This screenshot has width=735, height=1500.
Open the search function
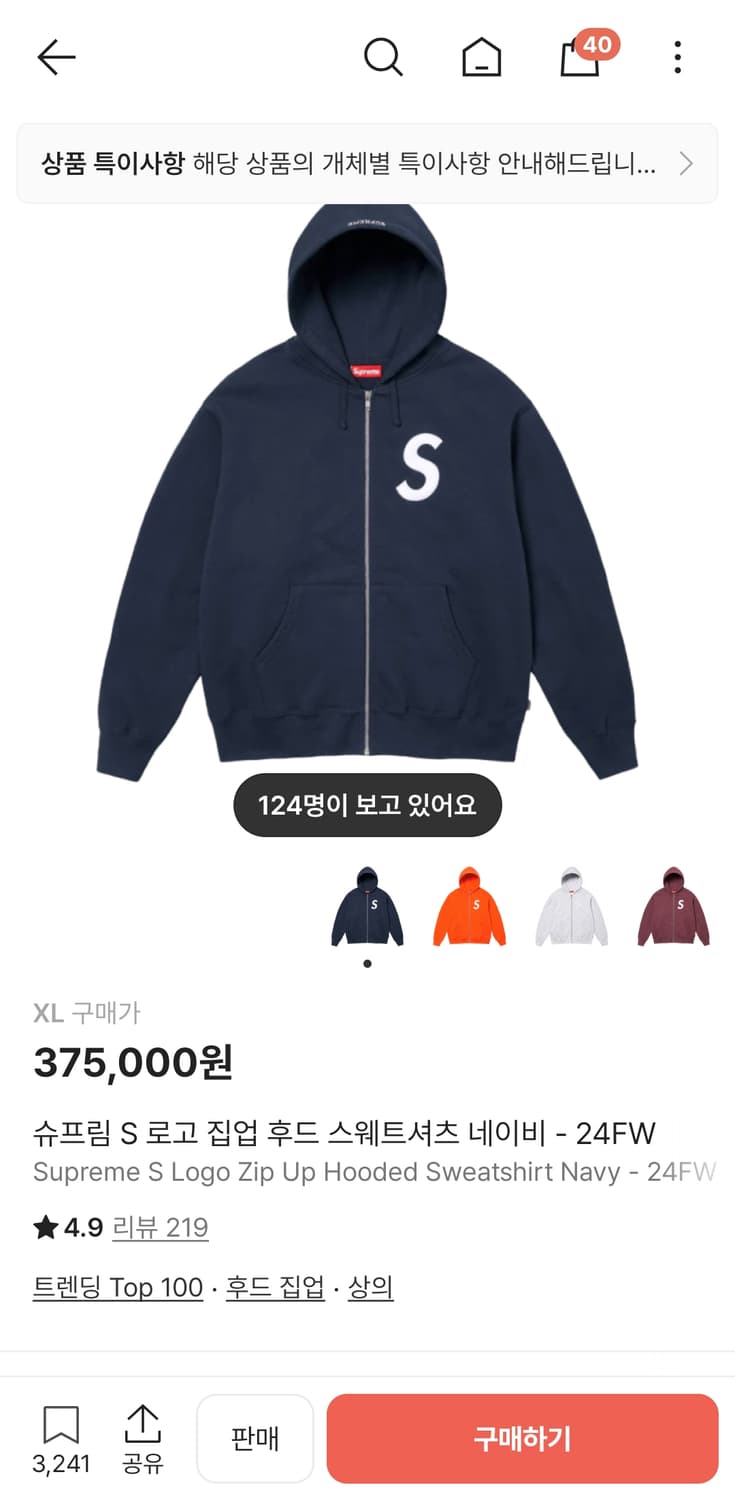point(383,57)
